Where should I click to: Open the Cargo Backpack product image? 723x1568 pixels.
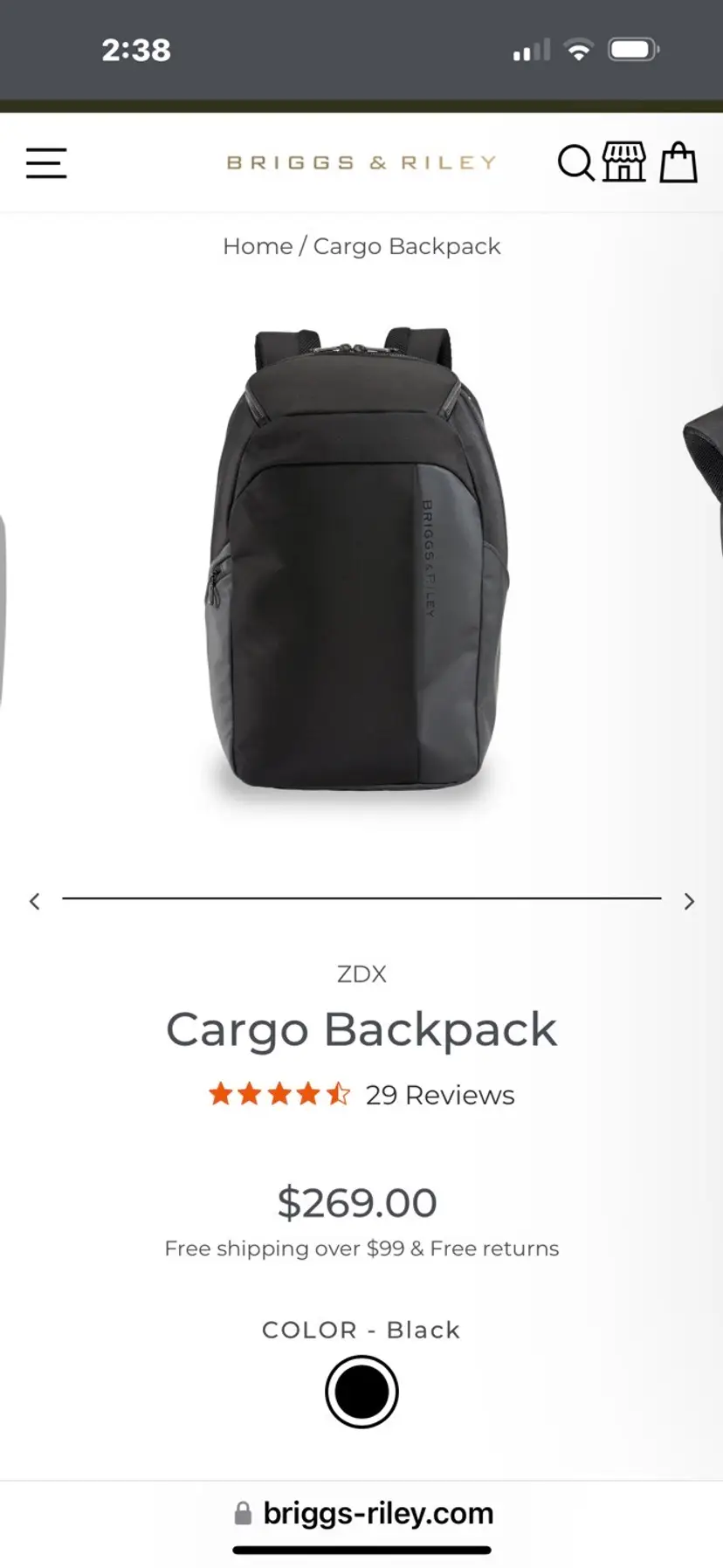[356, 559]
